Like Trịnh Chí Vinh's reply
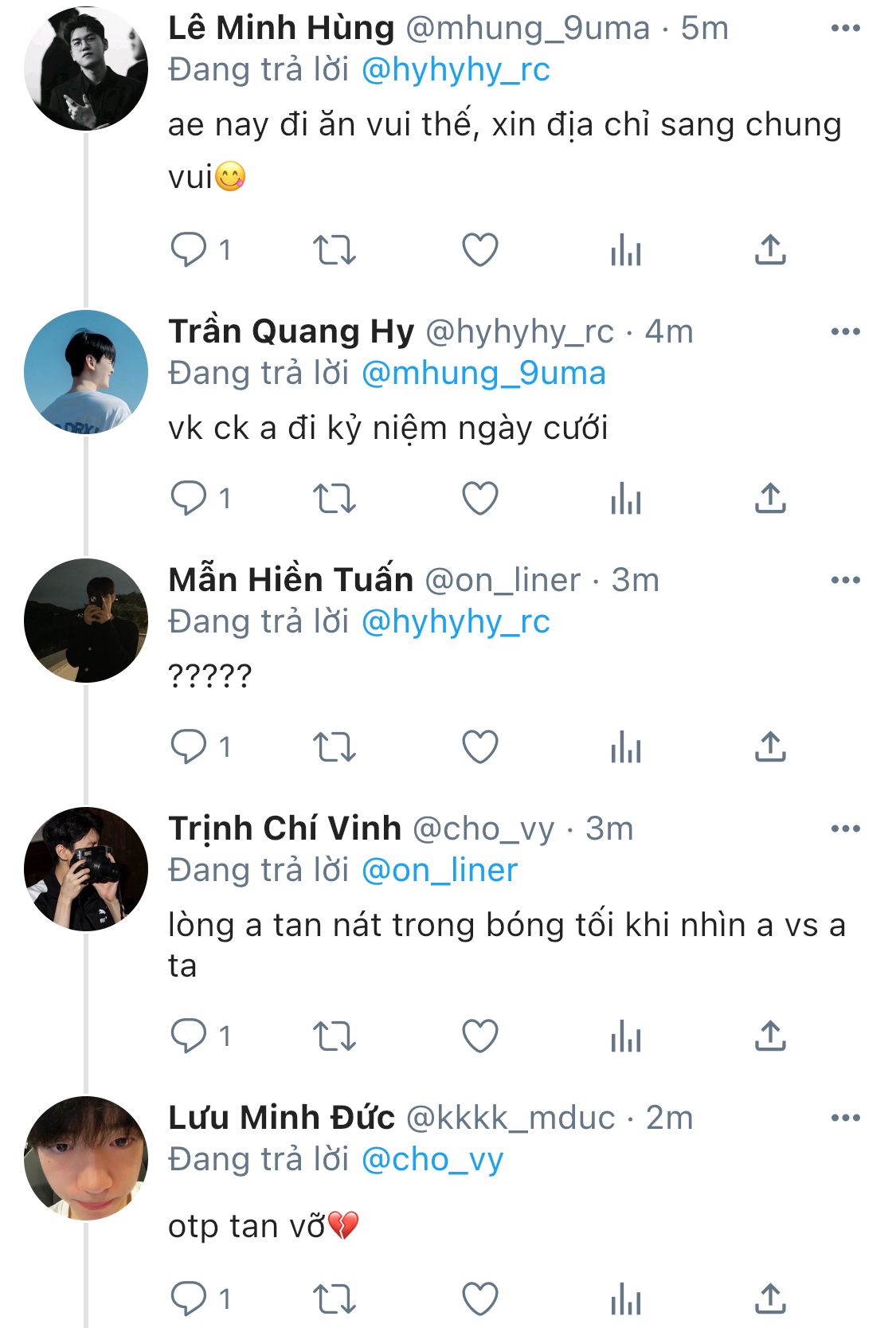 coord(480,1036)
